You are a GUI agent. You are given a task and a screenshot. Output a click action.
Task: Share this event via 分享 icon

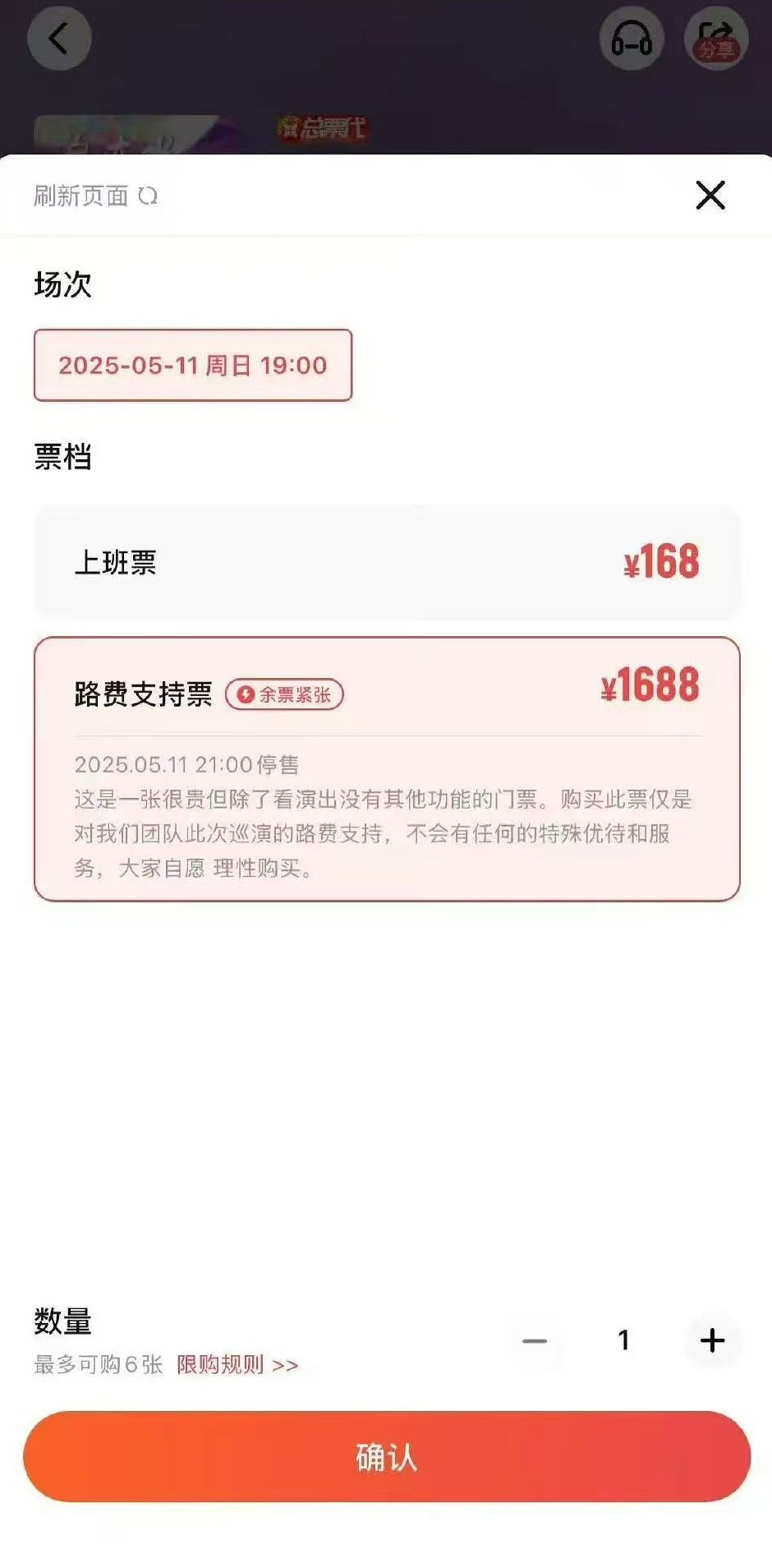(x=715, y=39)
